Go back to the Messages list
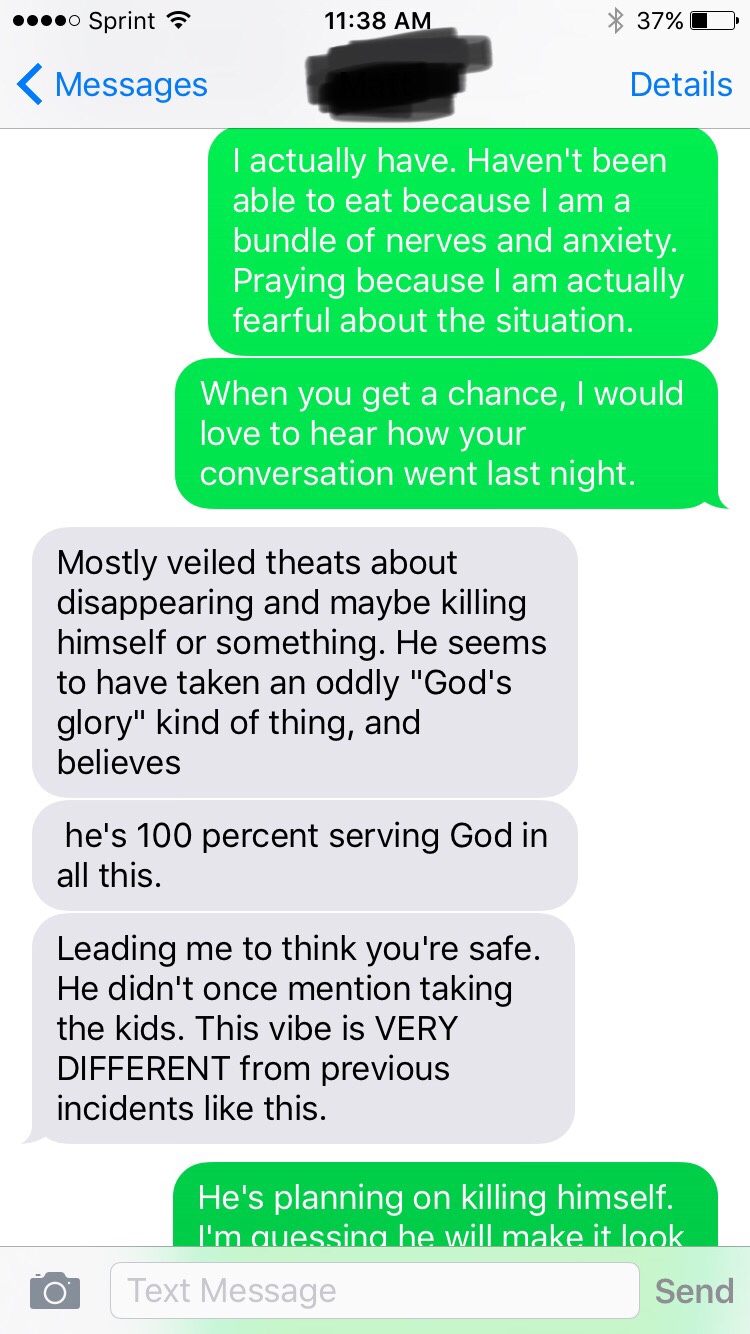Viewport: 750px width, 1334px height. point(110,85)
